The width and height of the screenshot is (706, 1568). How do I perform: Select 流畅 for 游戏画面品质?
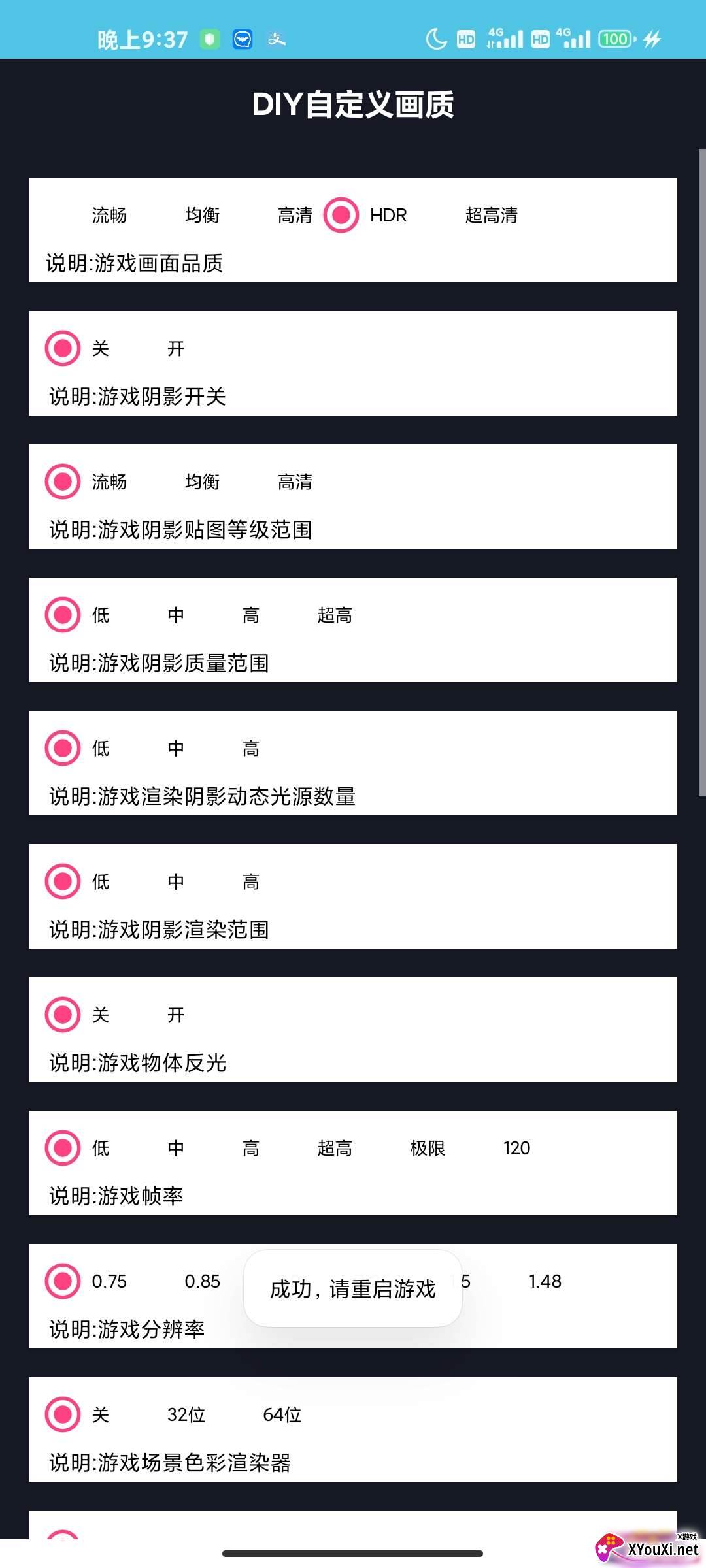click(x=109, y=215)
